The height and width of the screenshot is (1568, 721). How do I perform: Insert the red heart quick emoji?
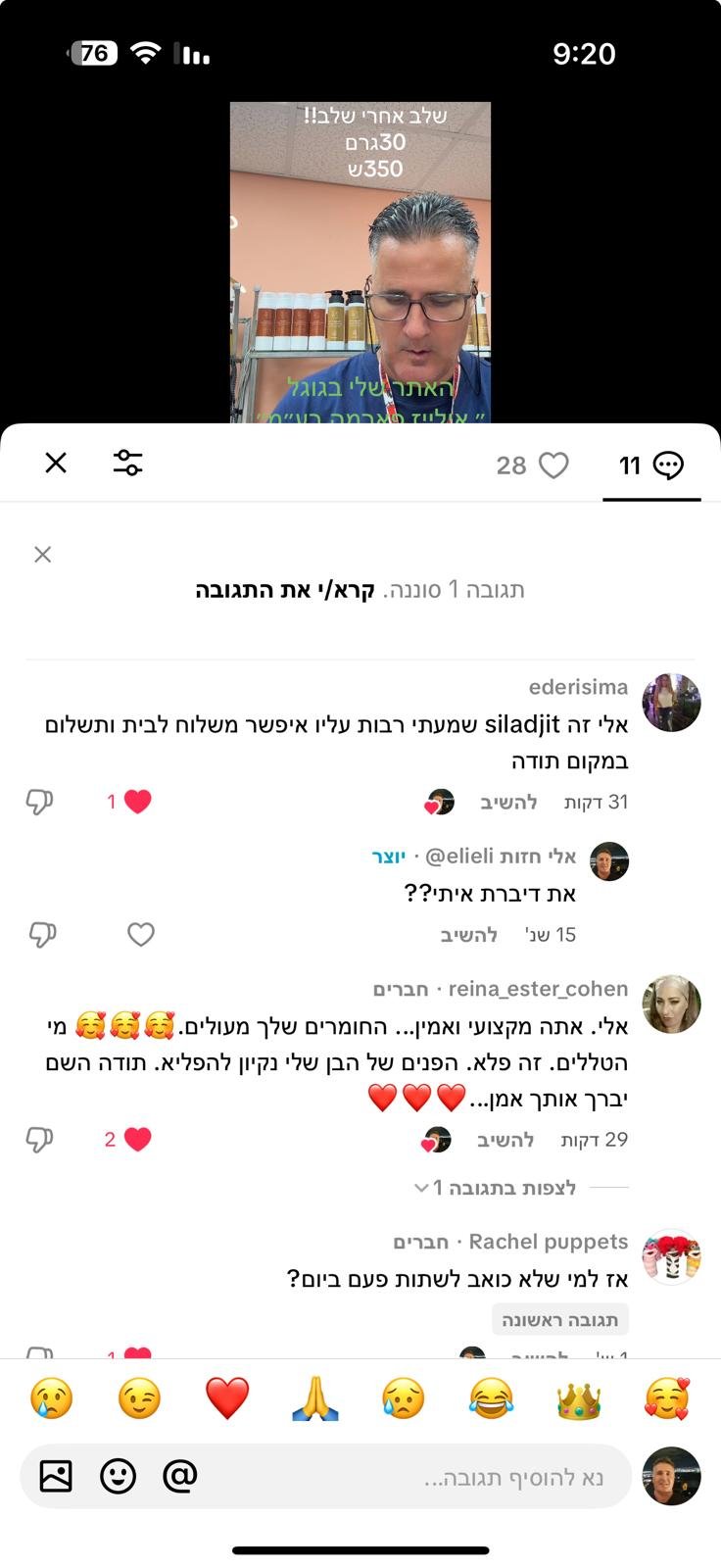[227, 1398]
